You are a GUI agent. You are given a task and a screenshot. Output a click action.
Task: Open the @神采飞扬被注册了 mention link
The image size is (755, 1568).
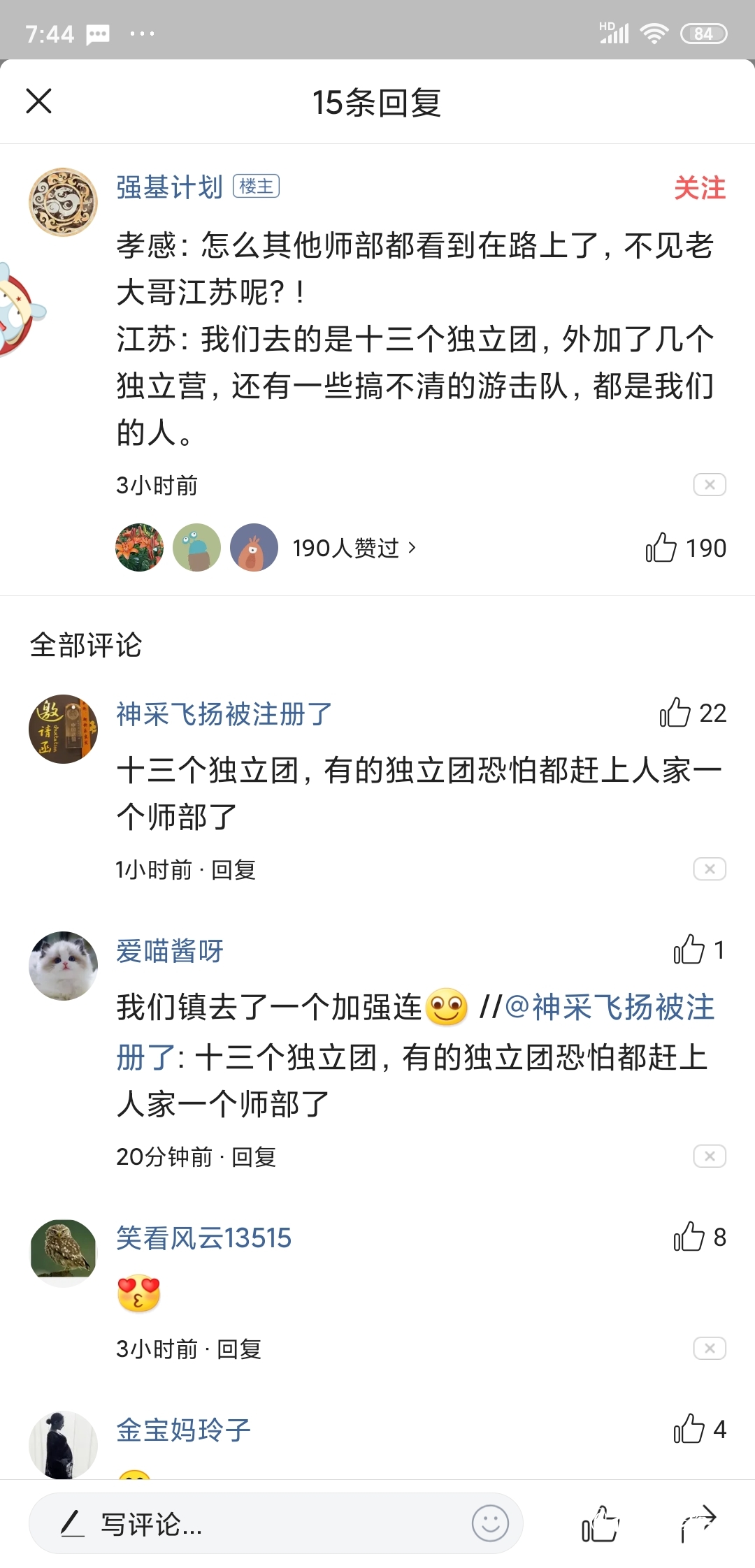608,1008
